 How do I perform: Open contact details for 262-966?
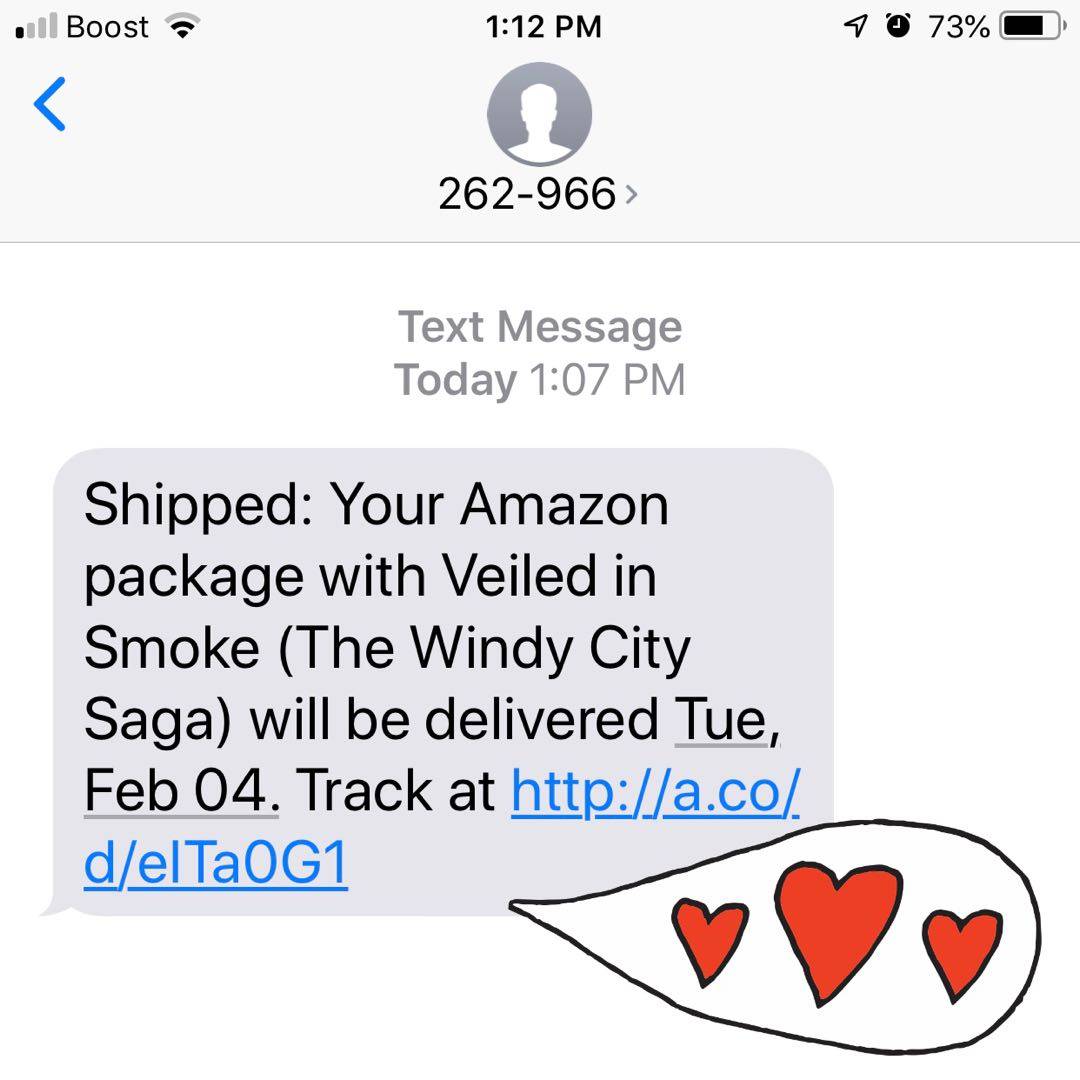click(x=538, y=193)
